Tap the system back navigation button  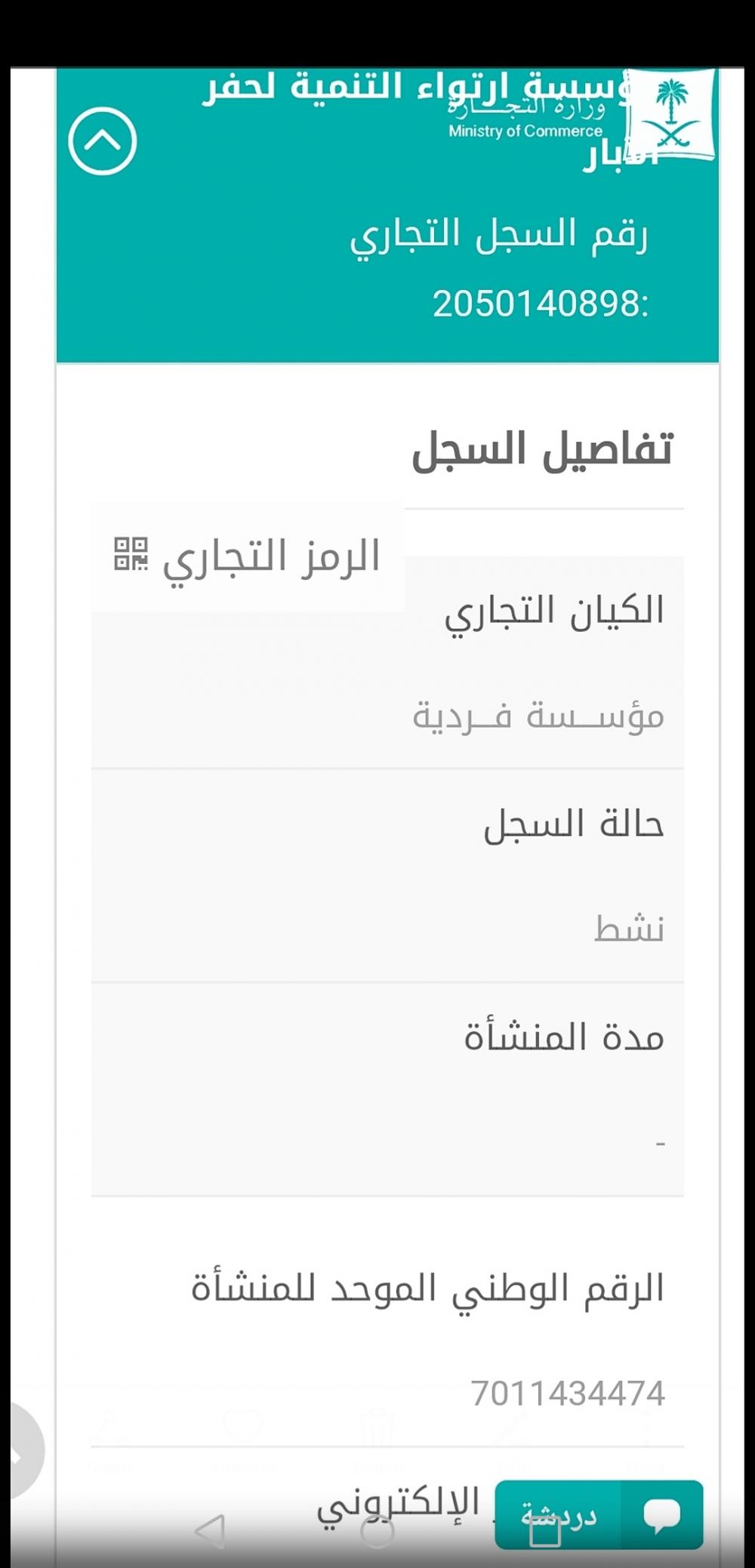(210, 1531)
